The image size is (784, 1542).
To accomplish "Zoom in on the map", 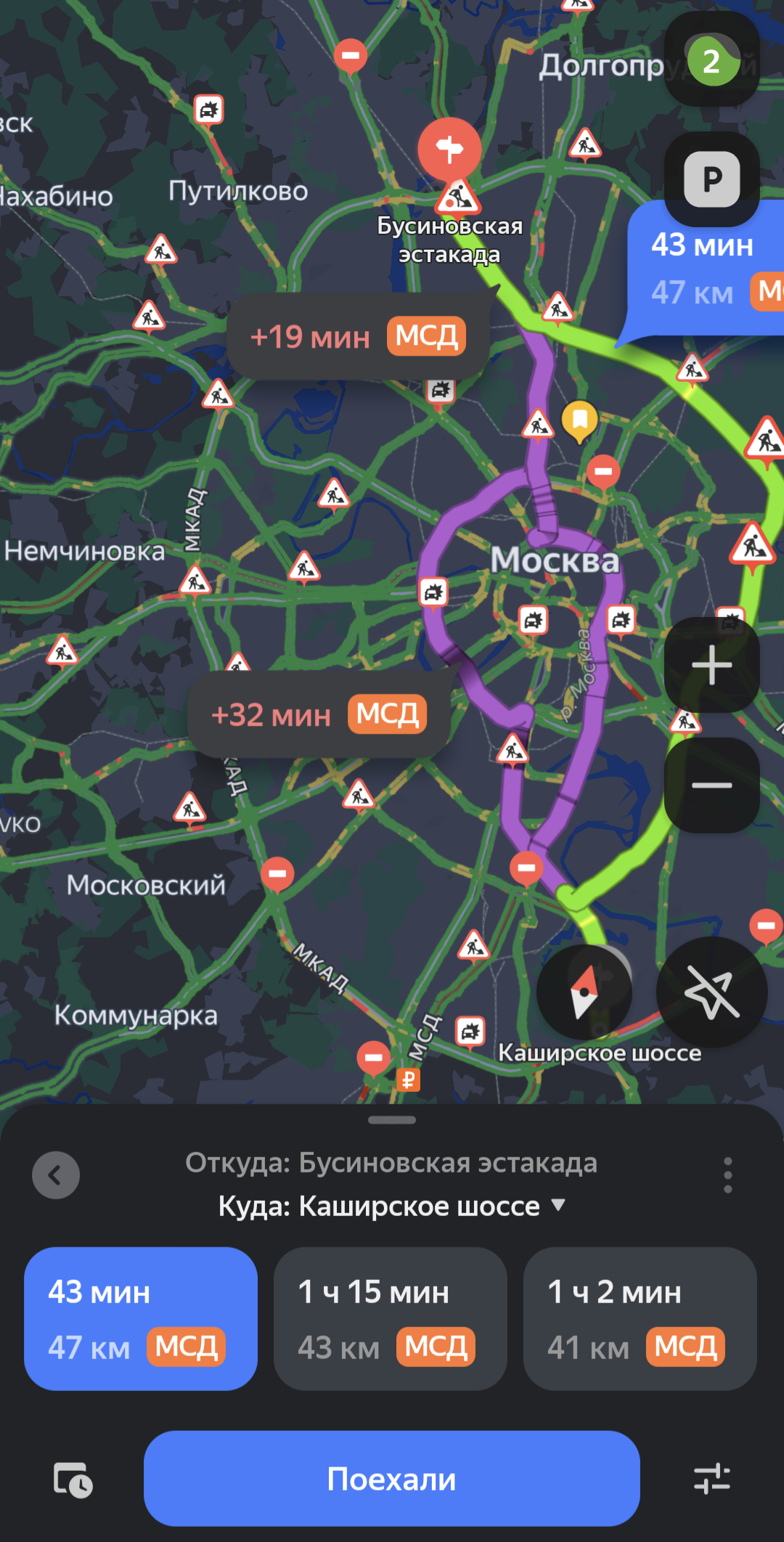I will pyautogui.click(x=711, y=665).
